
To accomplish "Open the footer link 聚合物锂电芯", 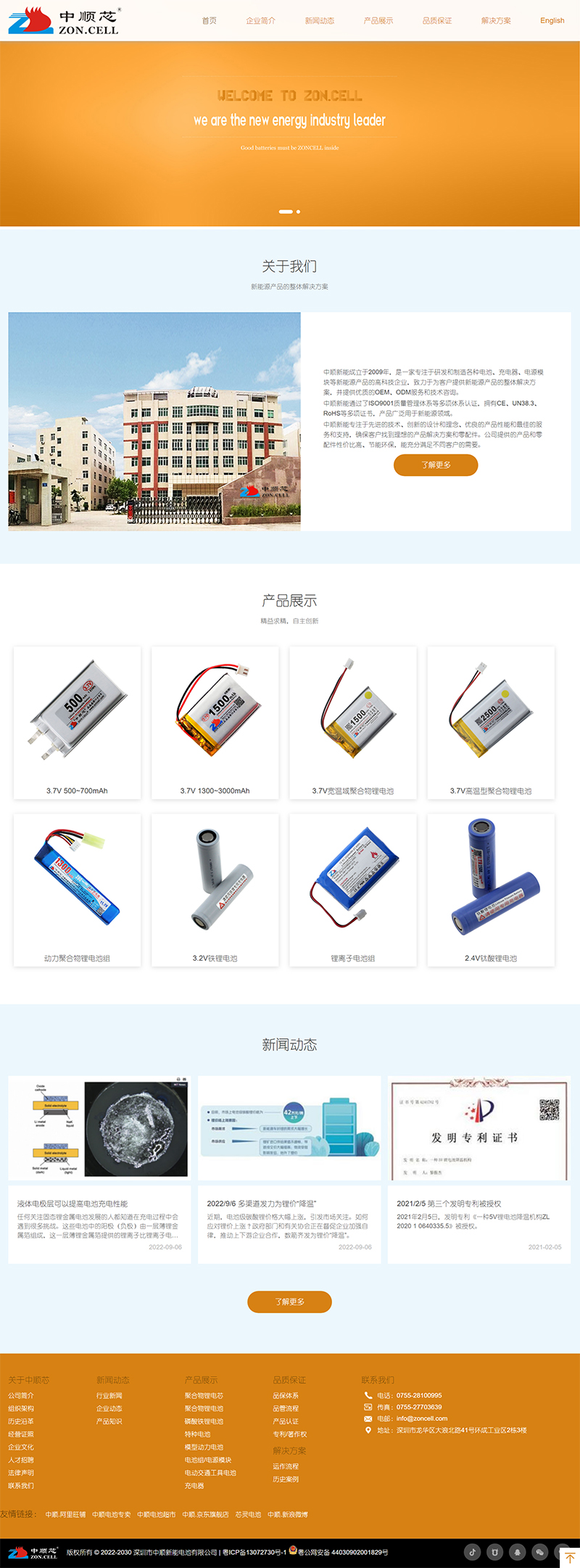I will [x=204, y=1396].
